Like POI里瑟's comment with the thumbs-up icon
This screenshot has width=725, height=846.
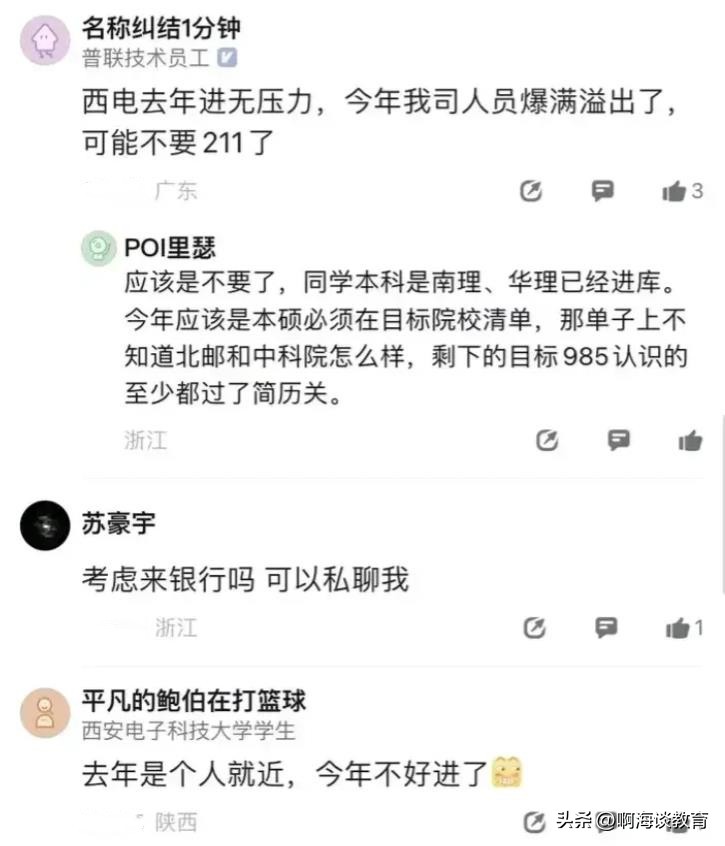tap(690, 440)
